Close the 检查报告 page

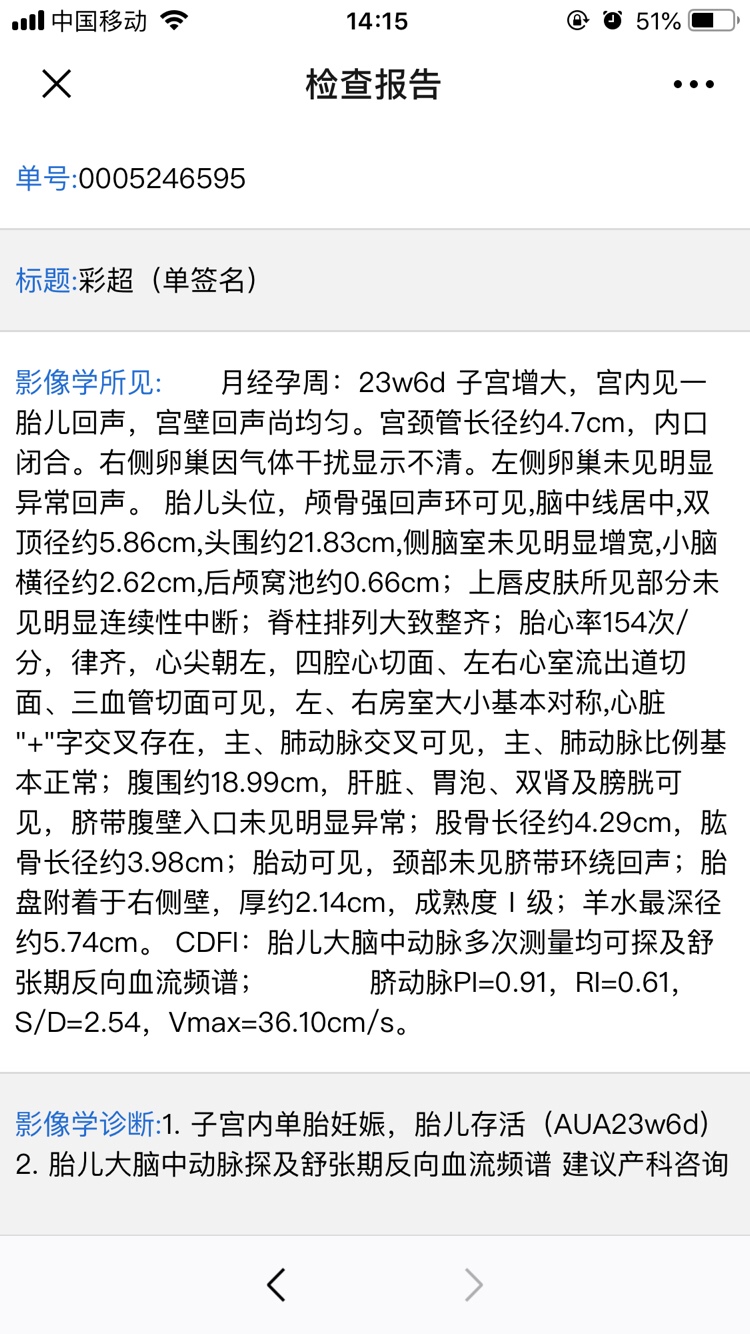tap(57, 84)
